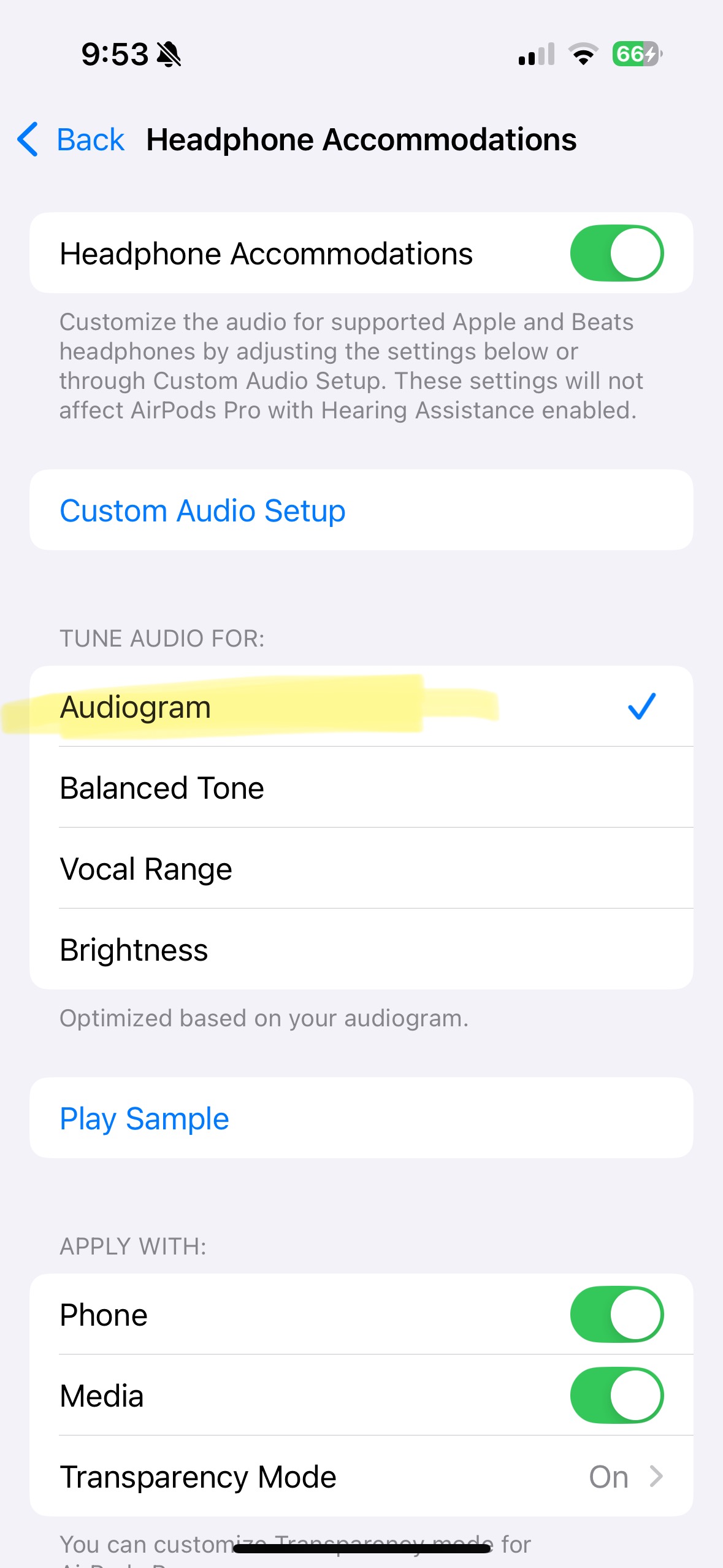
Task: Turn off the Headphone Accommodations switch
Action: [616, 253]
